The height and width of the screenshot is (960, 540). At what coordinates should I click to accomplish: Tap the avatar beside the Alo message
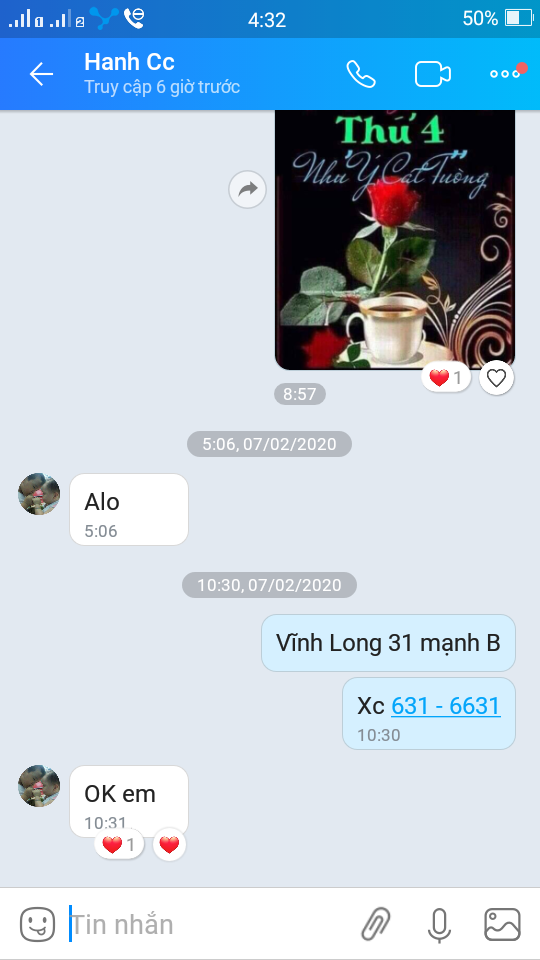(39, 493)
